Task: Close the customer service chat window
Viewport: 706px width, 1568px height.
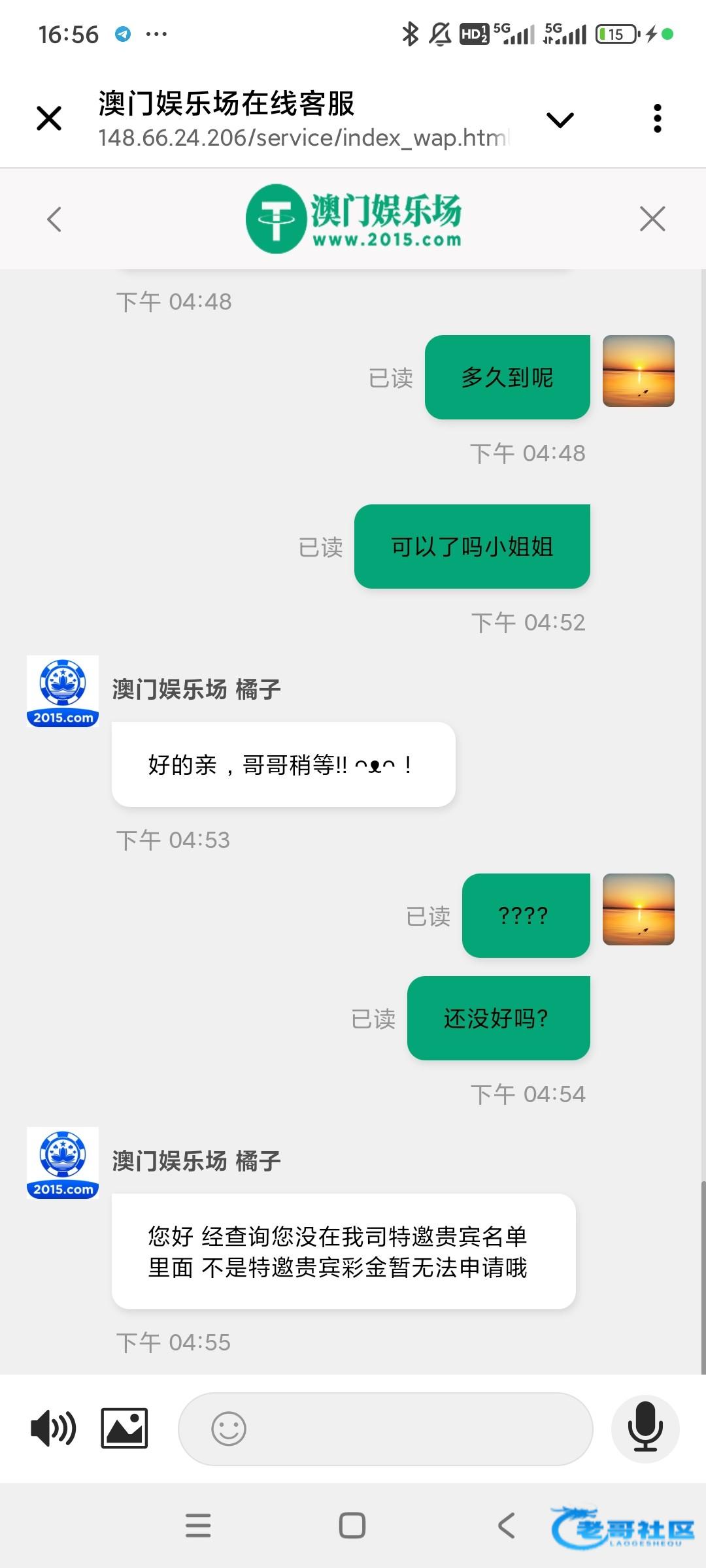Action: point(652,219)
